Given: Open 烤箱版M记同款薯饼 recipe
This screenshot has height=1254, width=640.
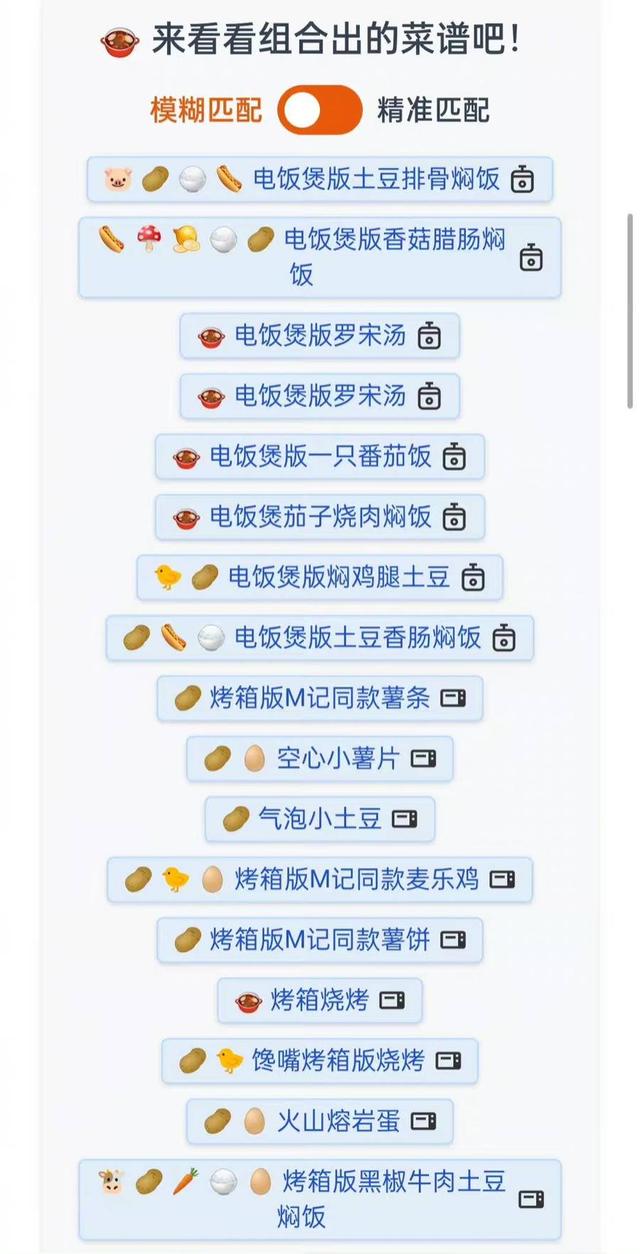Looking at the screenshot, I should tap(319, 940).
